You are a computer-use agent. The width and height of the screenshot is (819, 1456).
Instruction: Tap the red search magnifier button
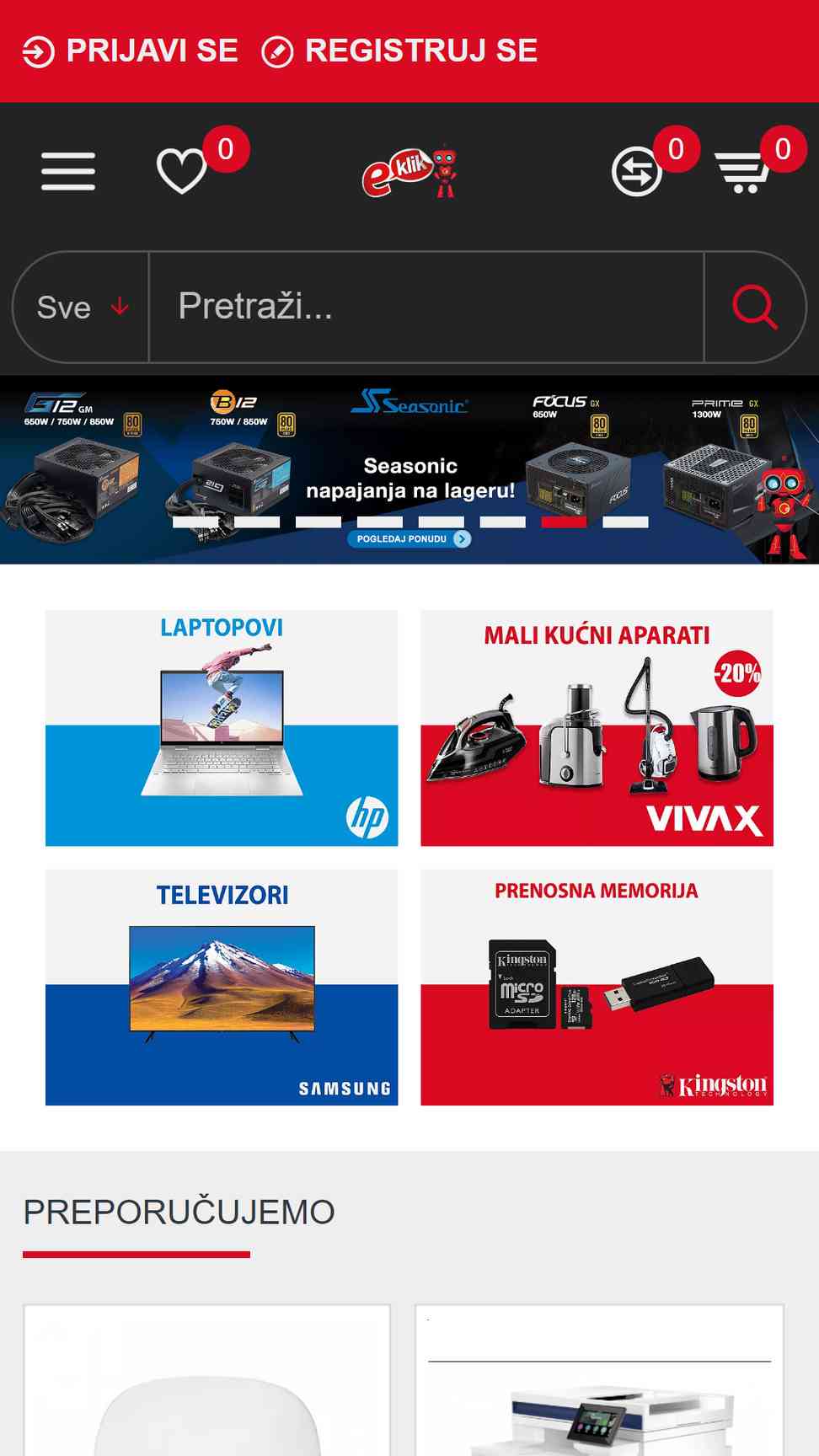pyautogui.click(x=754, y=308)
